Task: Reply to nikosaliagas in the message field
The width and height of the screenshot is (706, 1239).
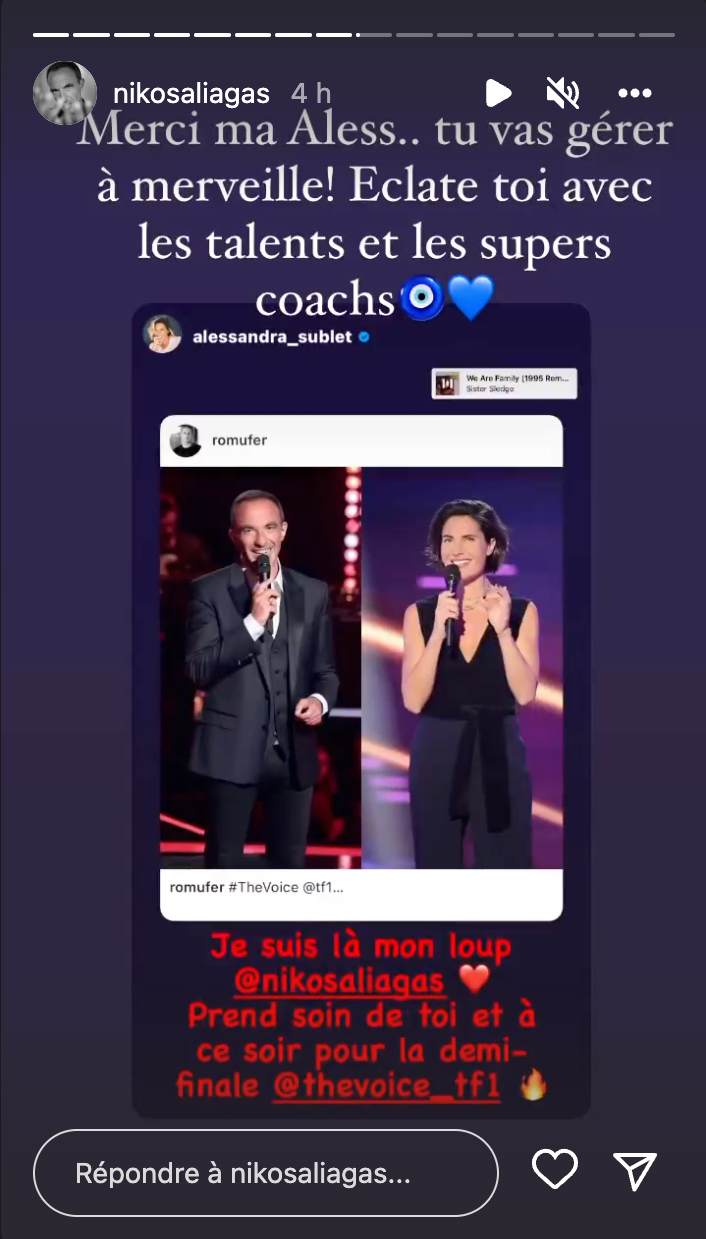Action: click(x=265, y=1173)
